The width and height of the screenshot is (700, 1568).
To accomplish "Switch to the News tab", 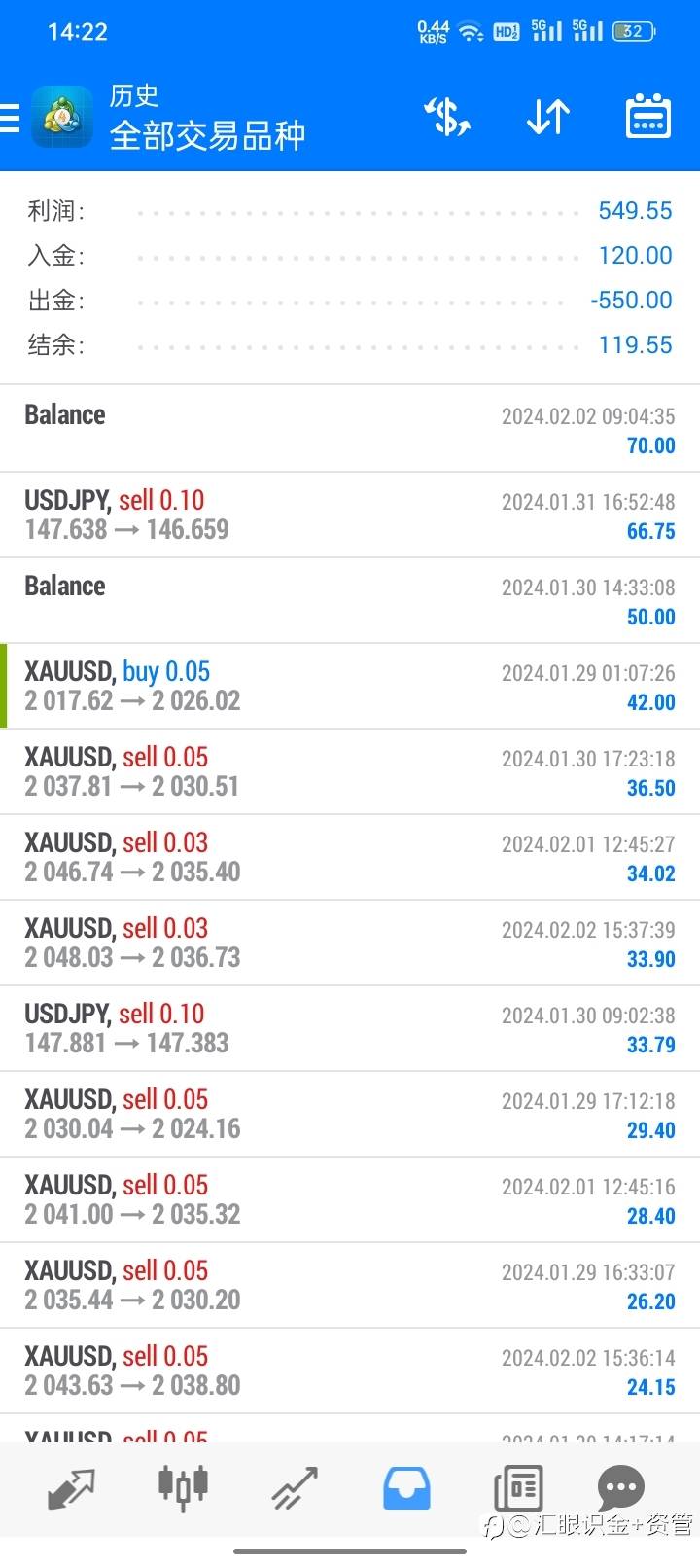I will [518, 1487].
